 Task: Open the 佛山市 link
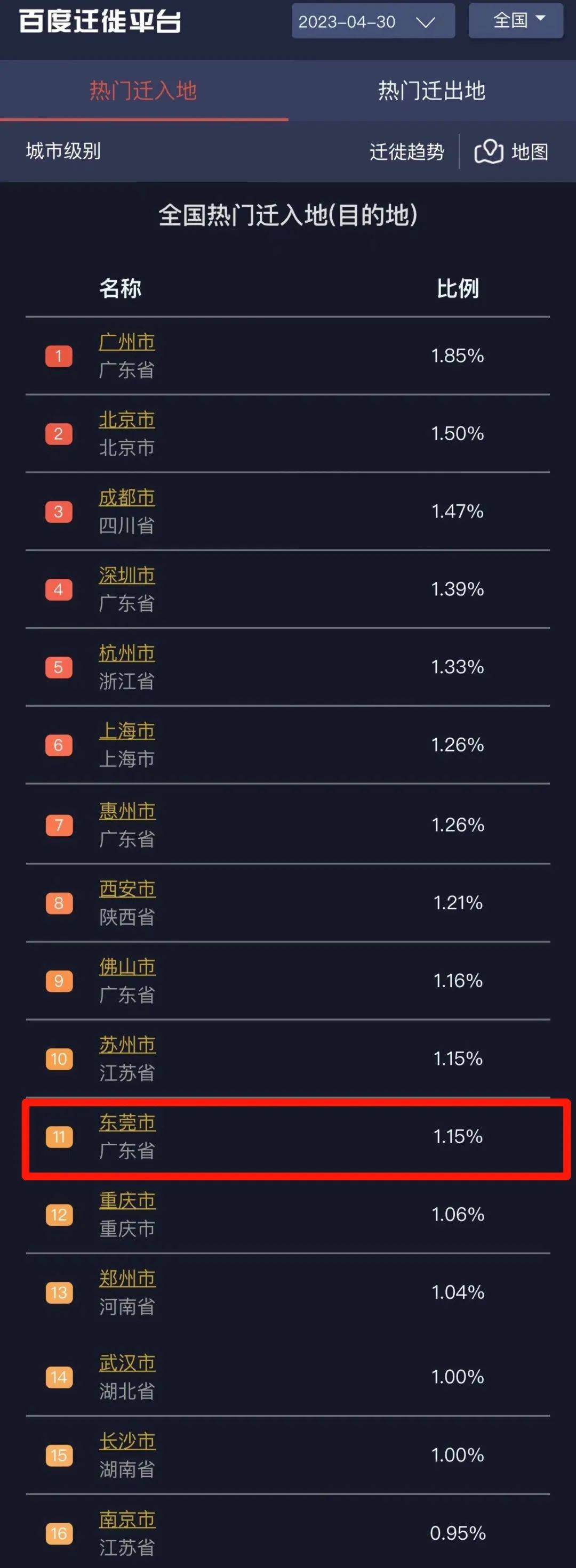pos(126,967)
